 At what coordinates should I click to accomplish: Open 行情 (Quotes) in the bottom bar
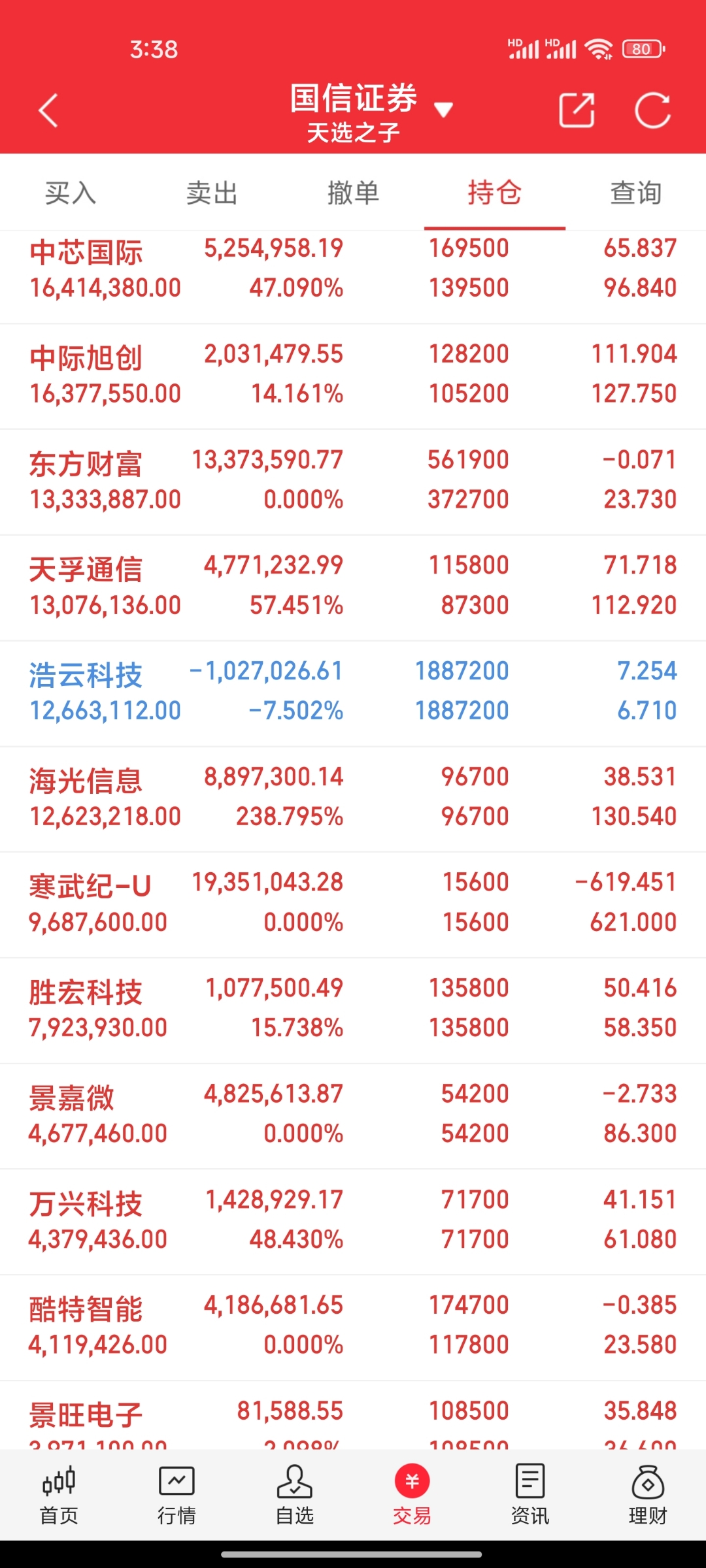coord(176,1496)
